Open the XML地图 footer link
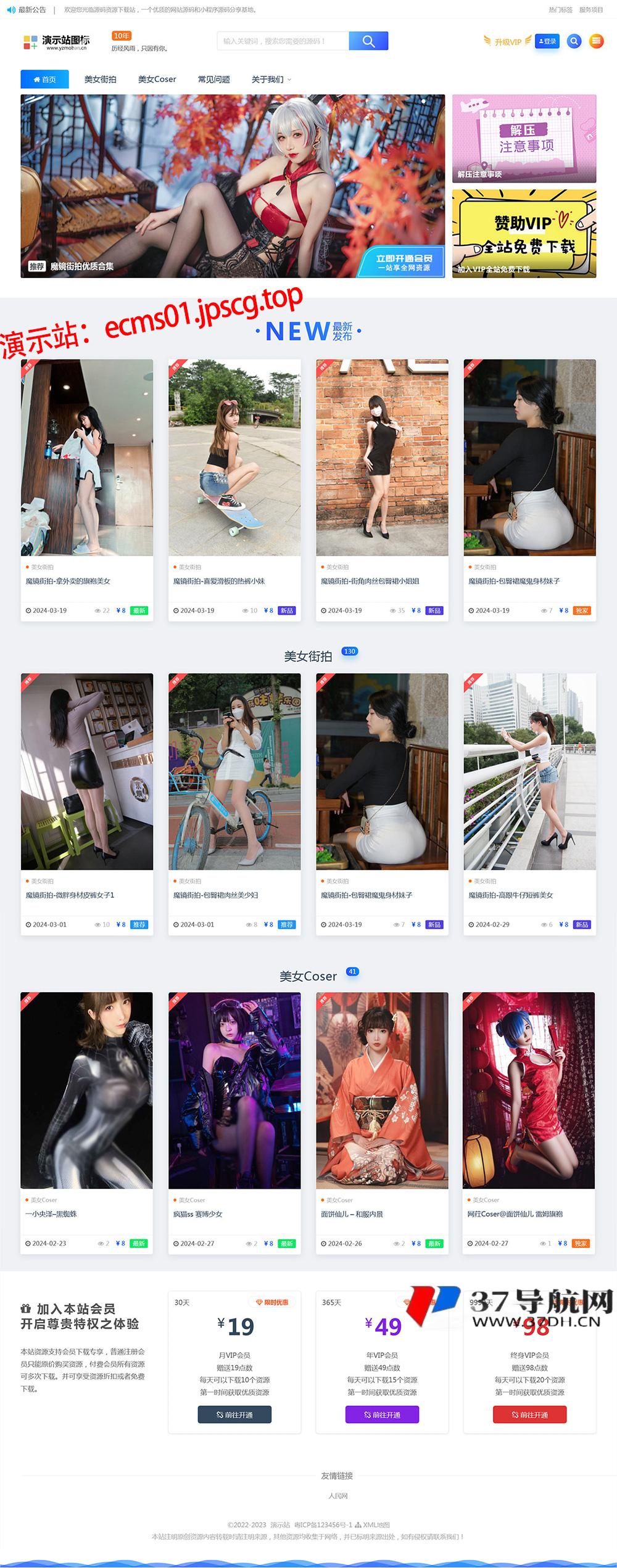Viewport: 617px width, 1568px height. 376,1520
